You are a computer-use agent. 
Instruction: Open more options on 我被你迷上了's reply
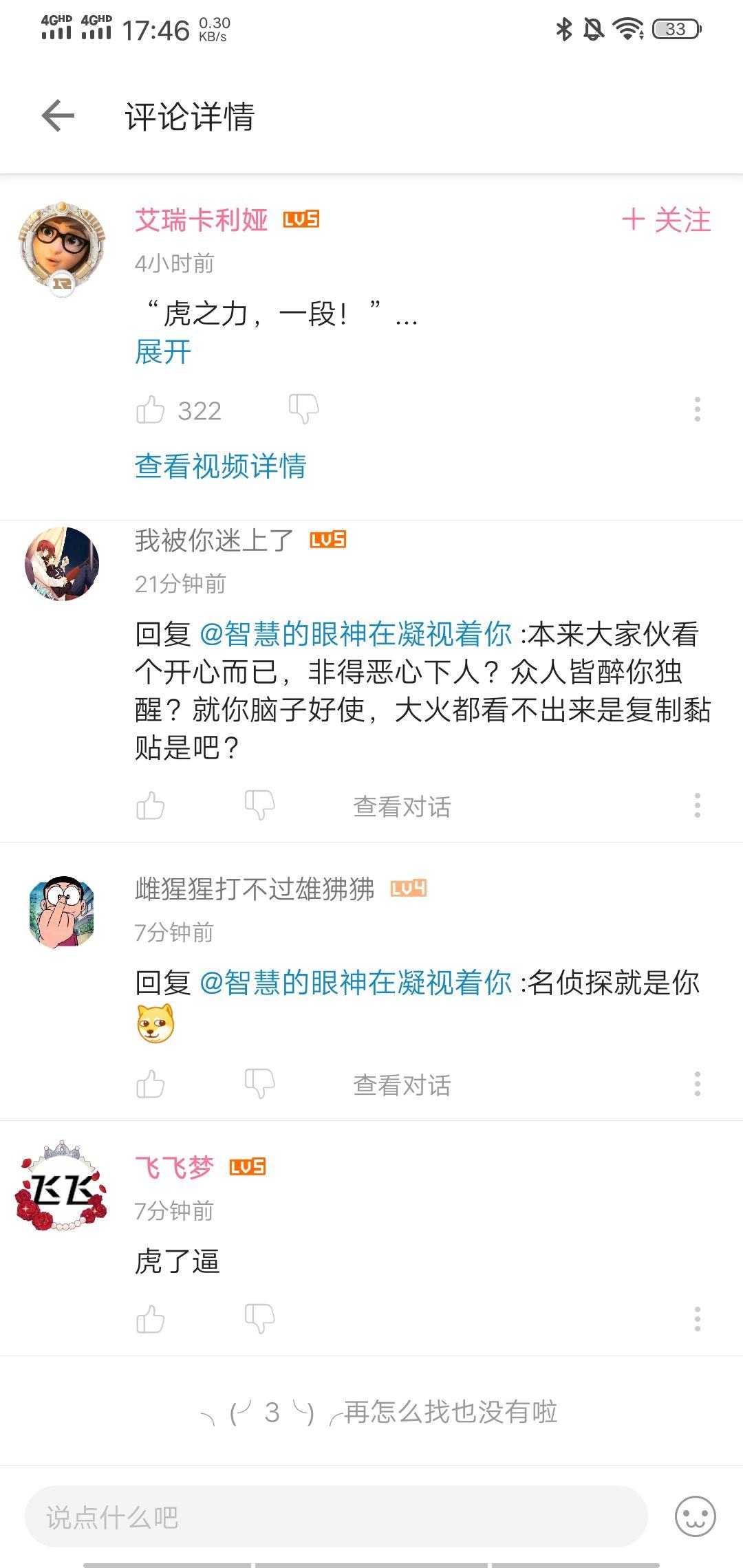click(697, 805)
